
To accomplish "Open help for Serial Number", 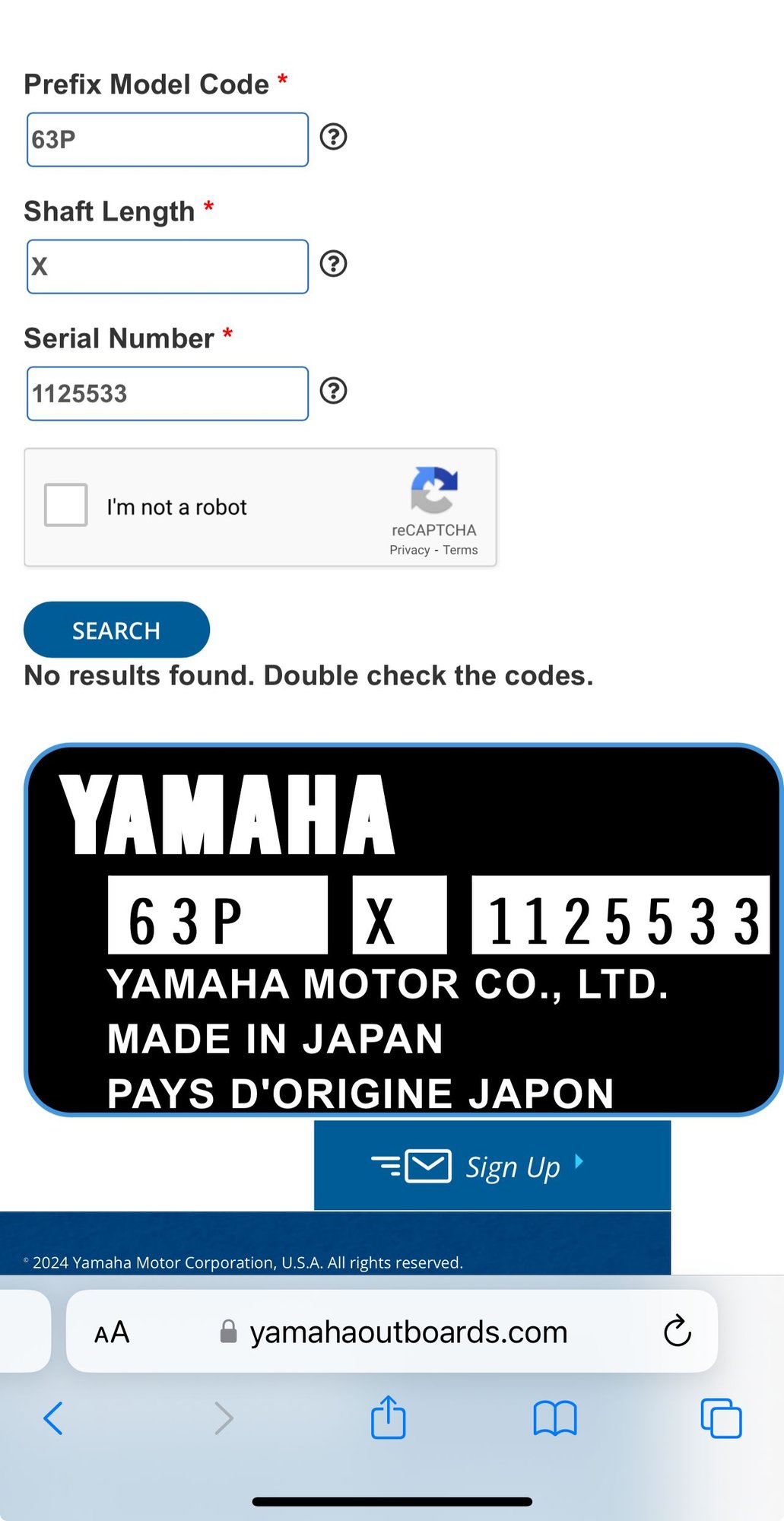I will [333, 391].
